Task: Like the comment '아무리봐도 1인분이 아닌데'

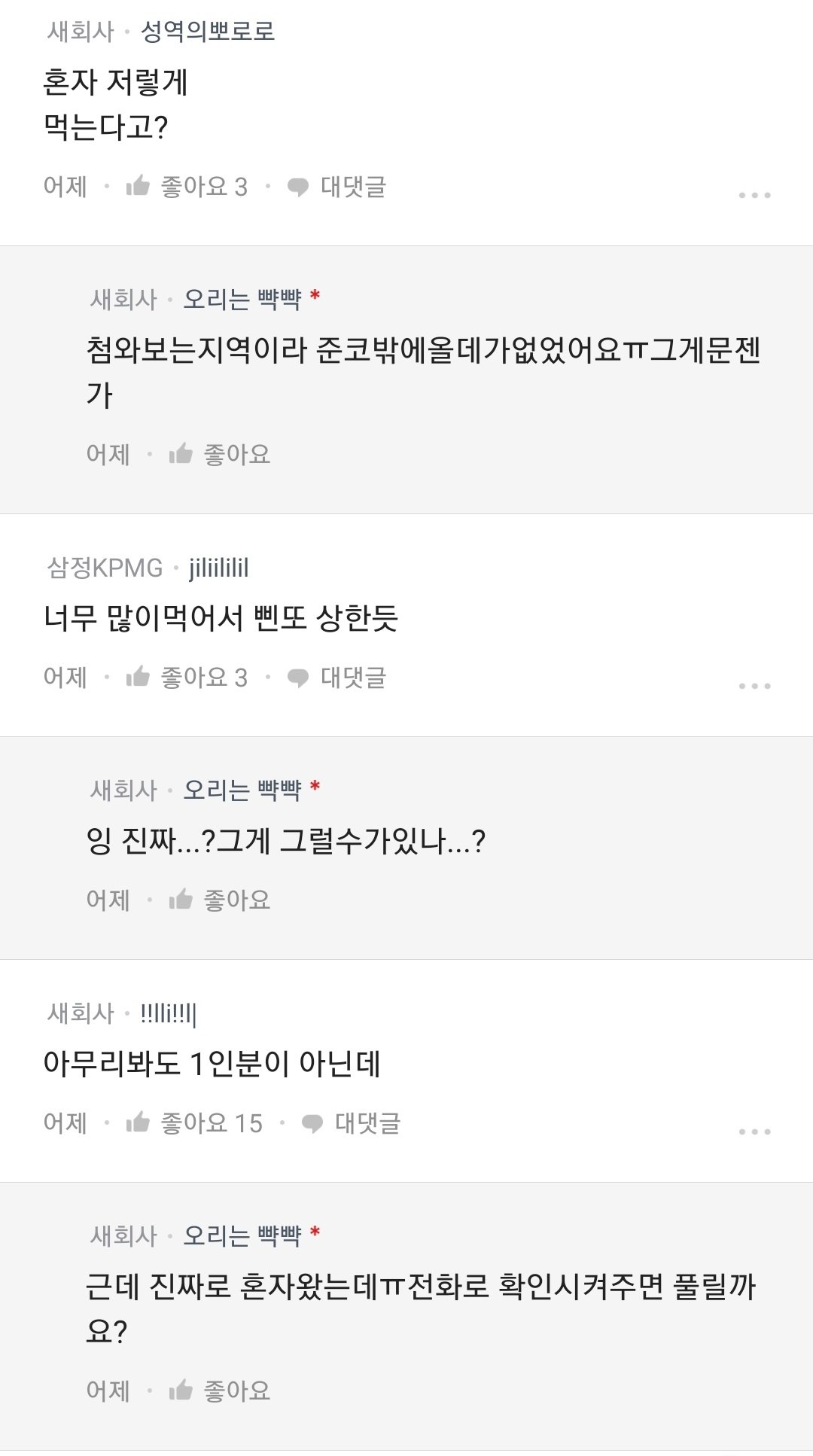Action: (x=194, y=1123)
